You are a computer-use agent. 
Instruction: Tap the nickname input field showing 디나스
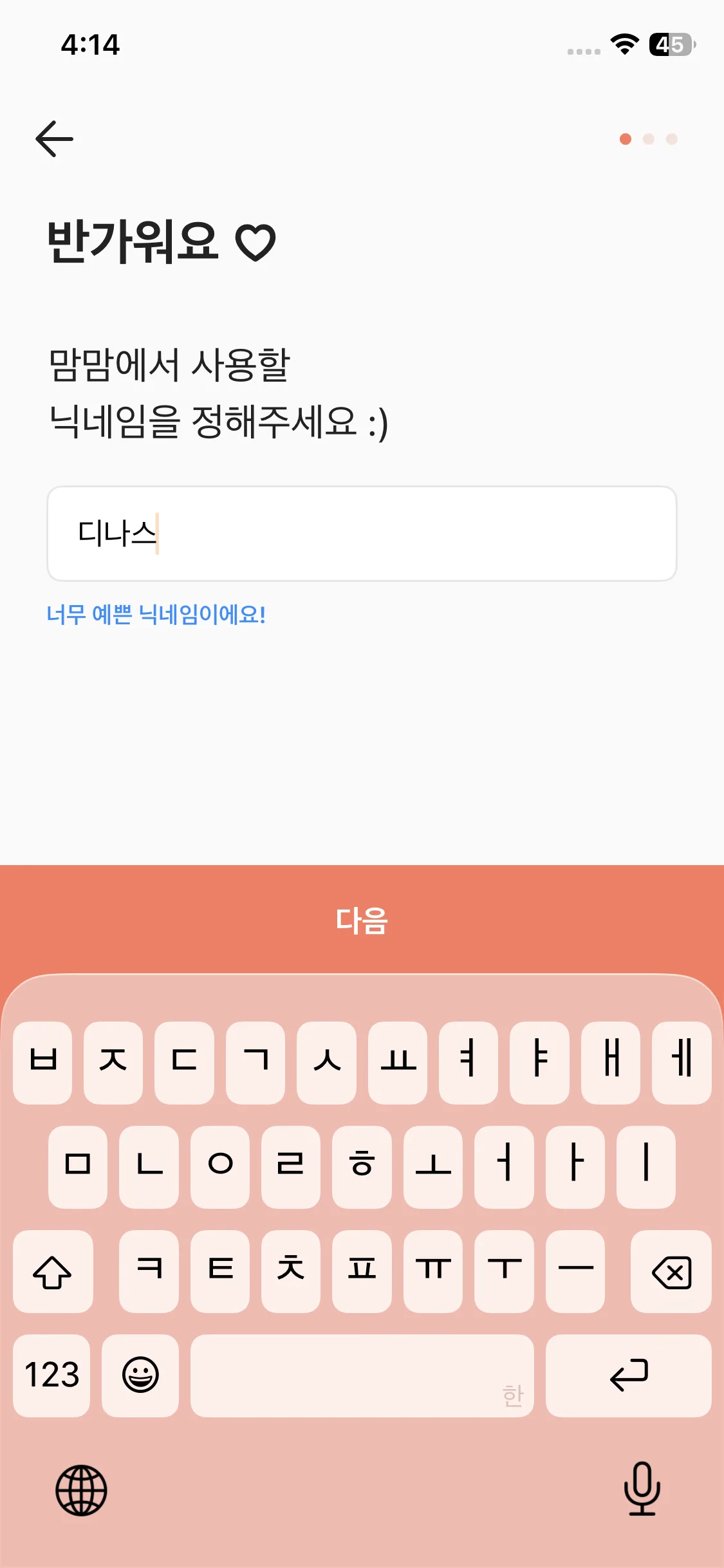[362, 532]
